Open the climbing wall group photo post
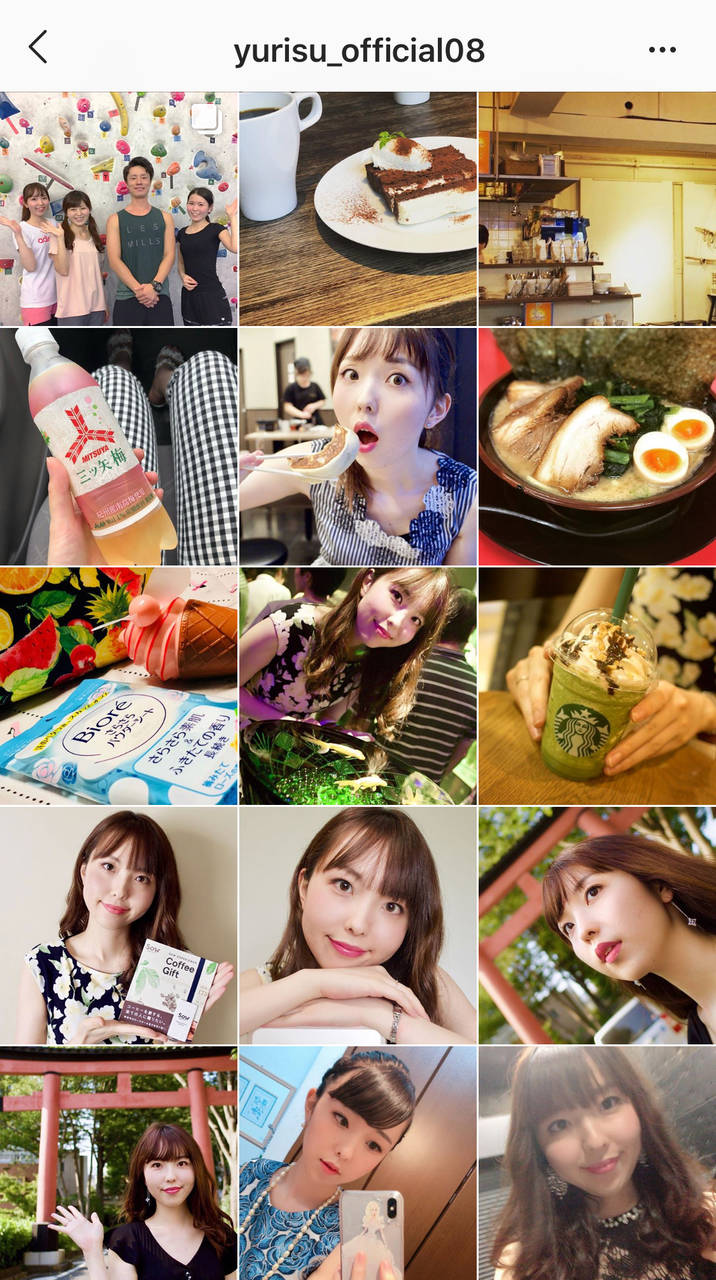716x1280 pixels. click(x=119, y=209)
